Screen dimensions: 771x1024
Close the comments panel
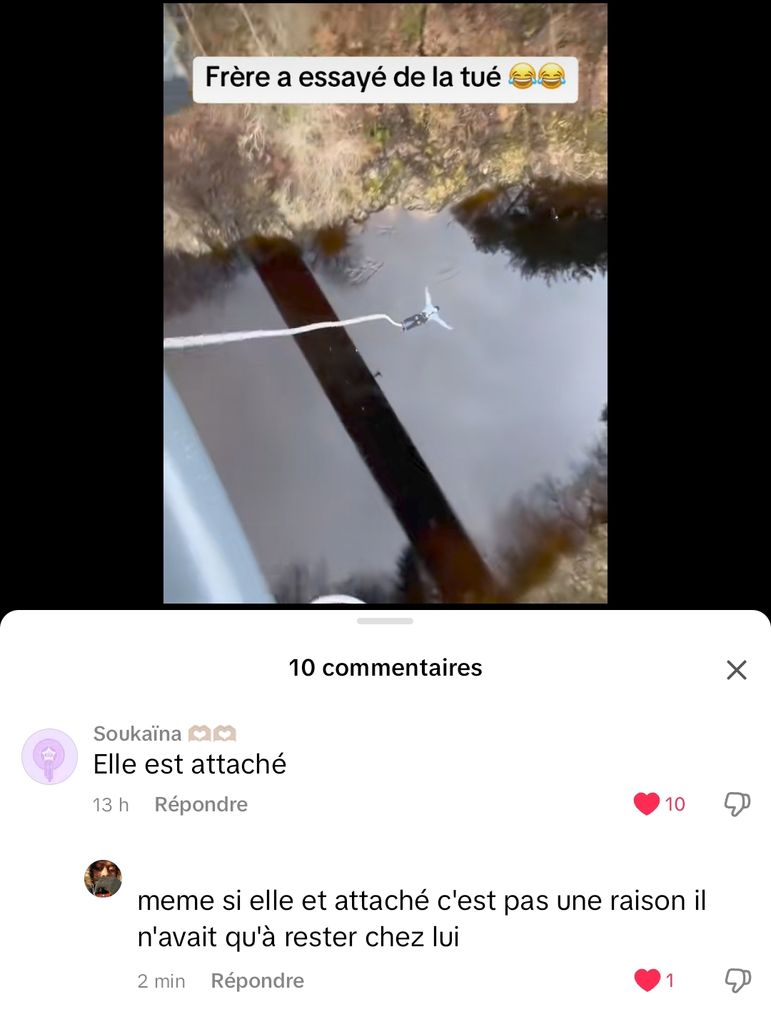click(736, 670)
